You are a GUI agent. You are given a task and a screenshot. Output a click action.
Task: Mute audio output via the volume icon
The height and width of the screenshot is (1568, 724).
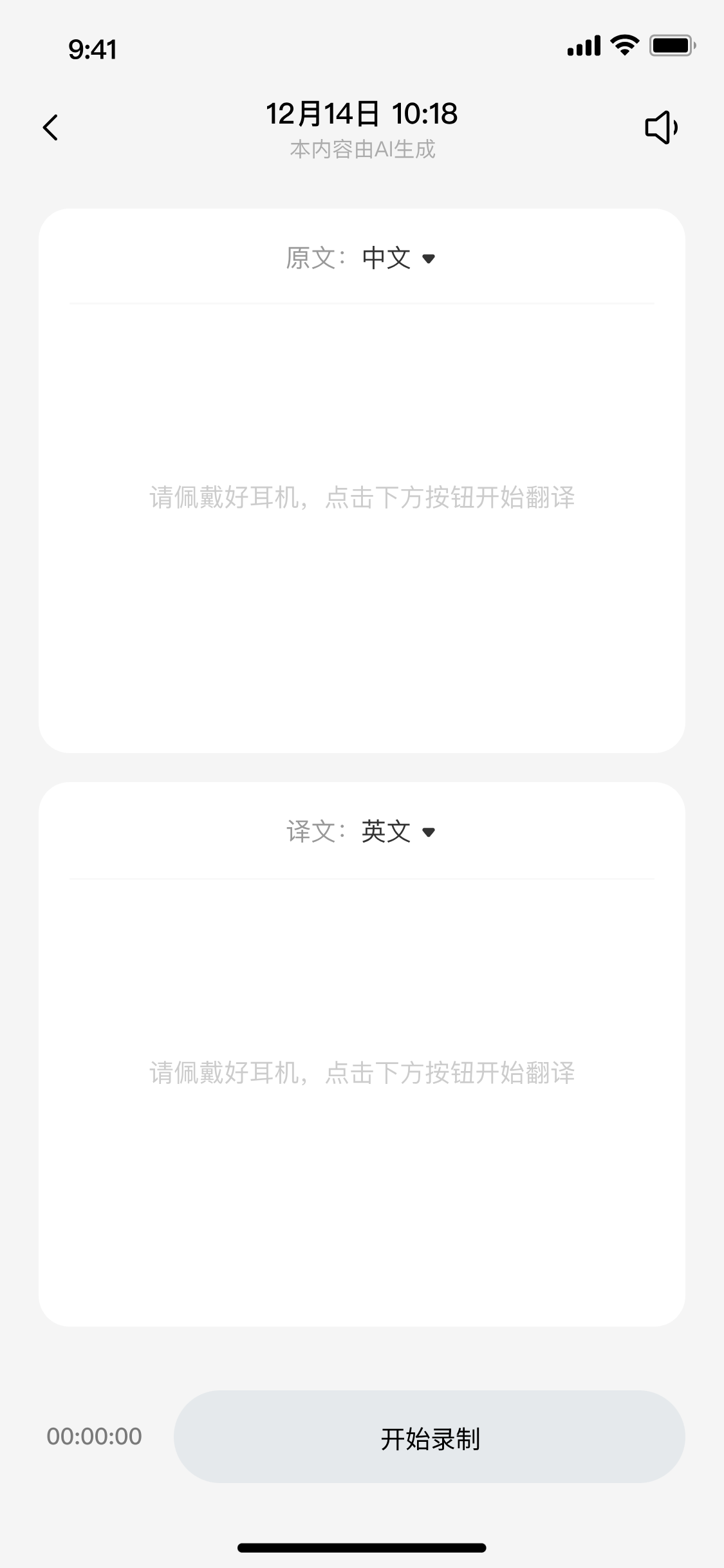[661, 127]
